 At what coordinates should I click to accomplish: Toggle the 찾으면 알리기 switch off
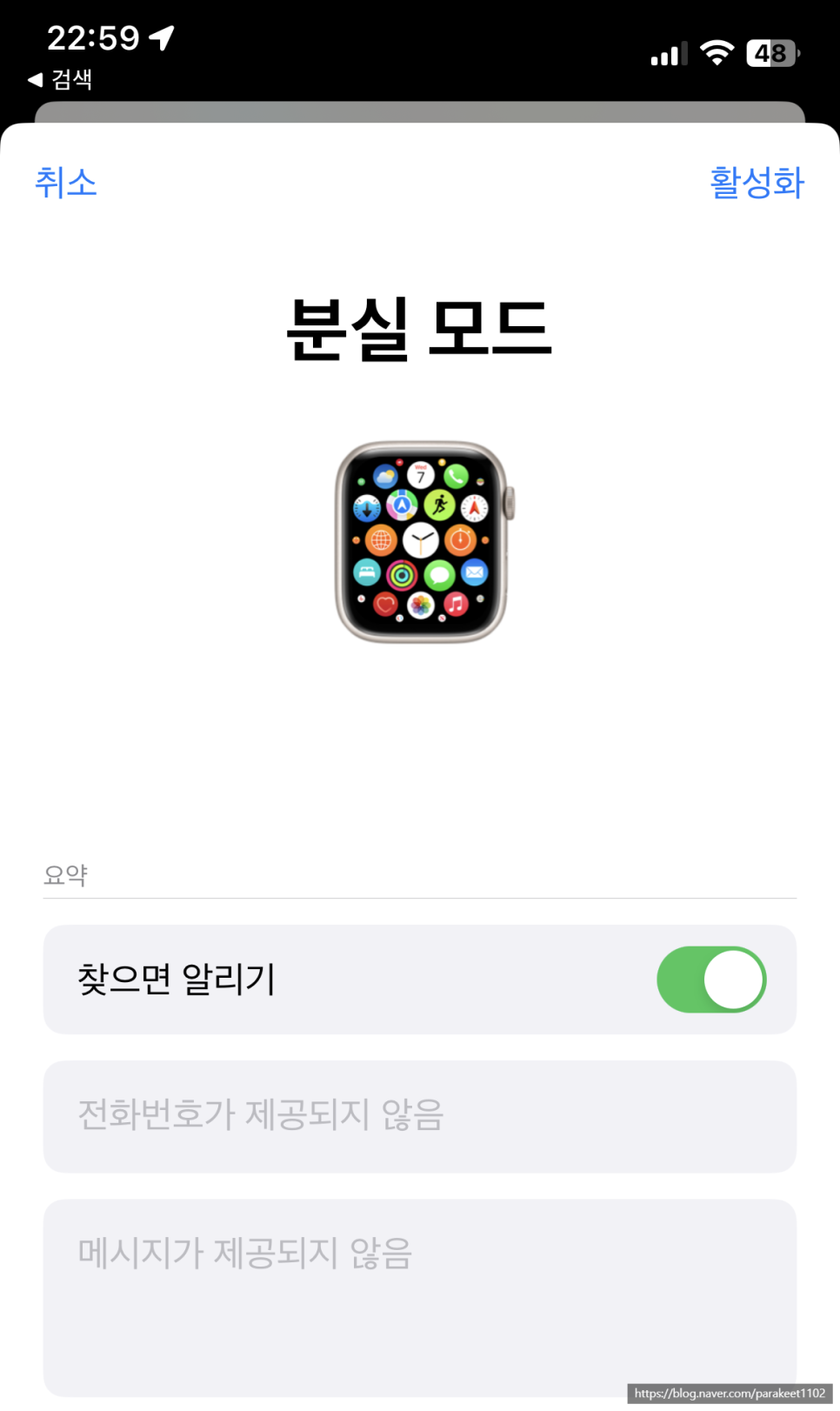711,980
